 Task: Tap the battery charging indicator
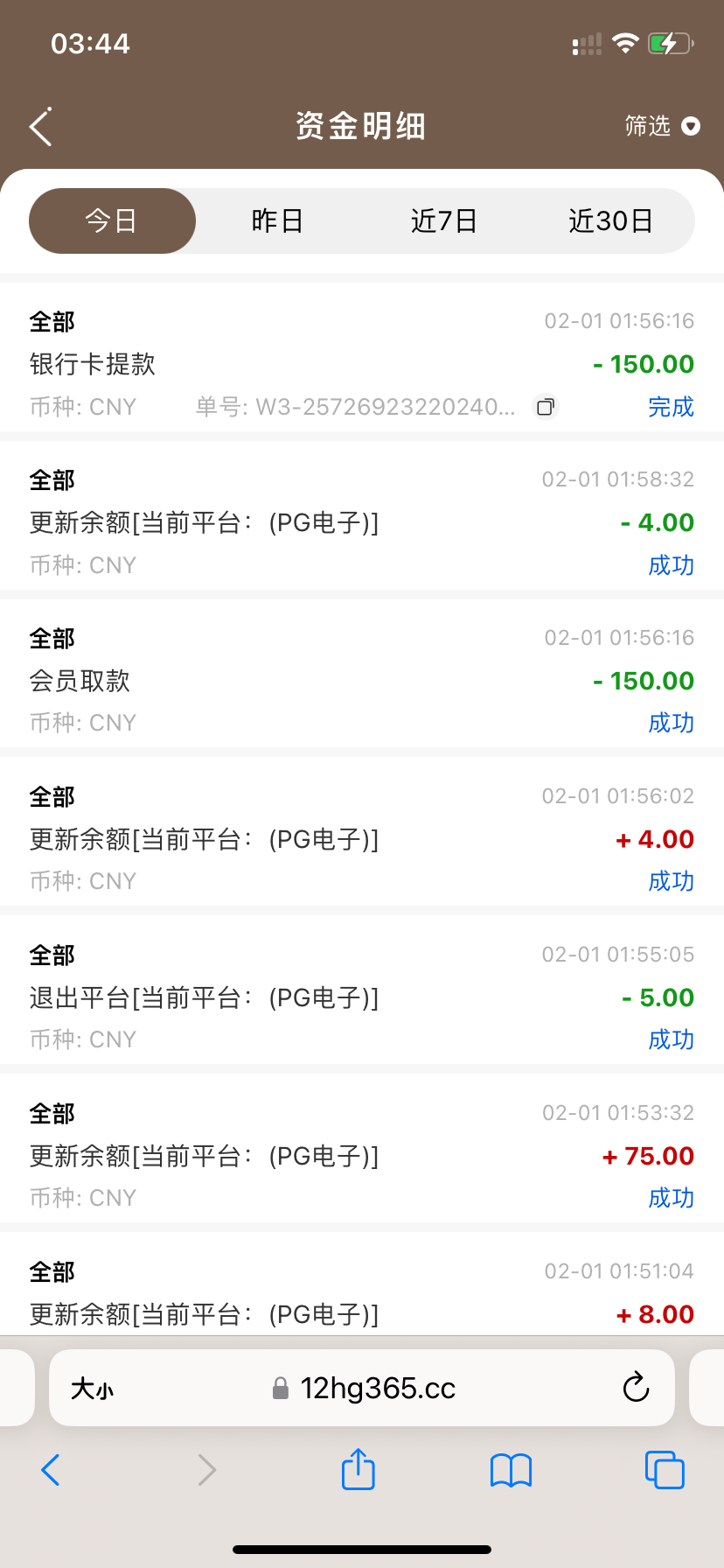coord(669,42)
